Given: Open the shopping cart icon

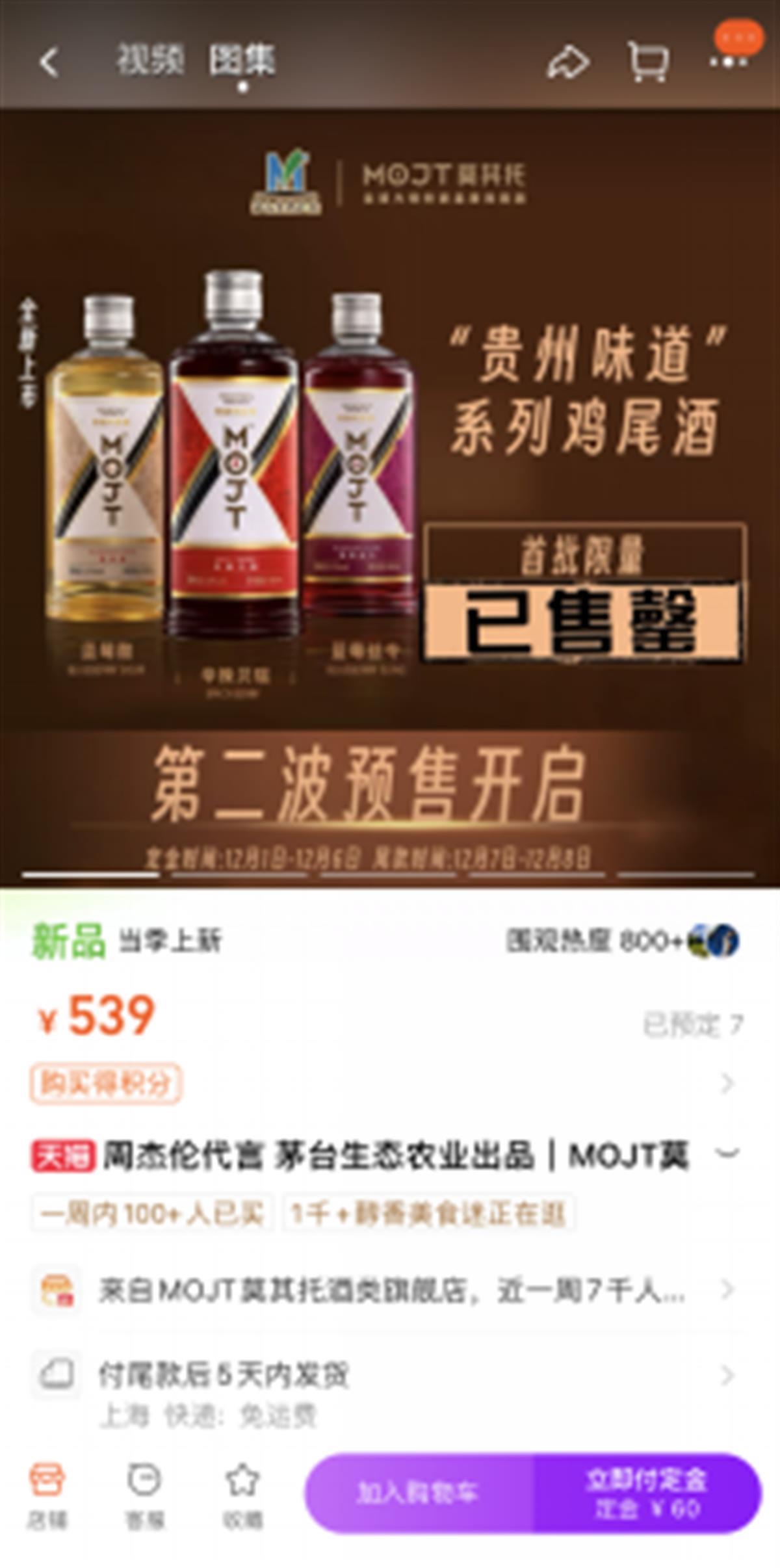Looking at the screenshot, I should pyautogui.click(x=648, y=62).
